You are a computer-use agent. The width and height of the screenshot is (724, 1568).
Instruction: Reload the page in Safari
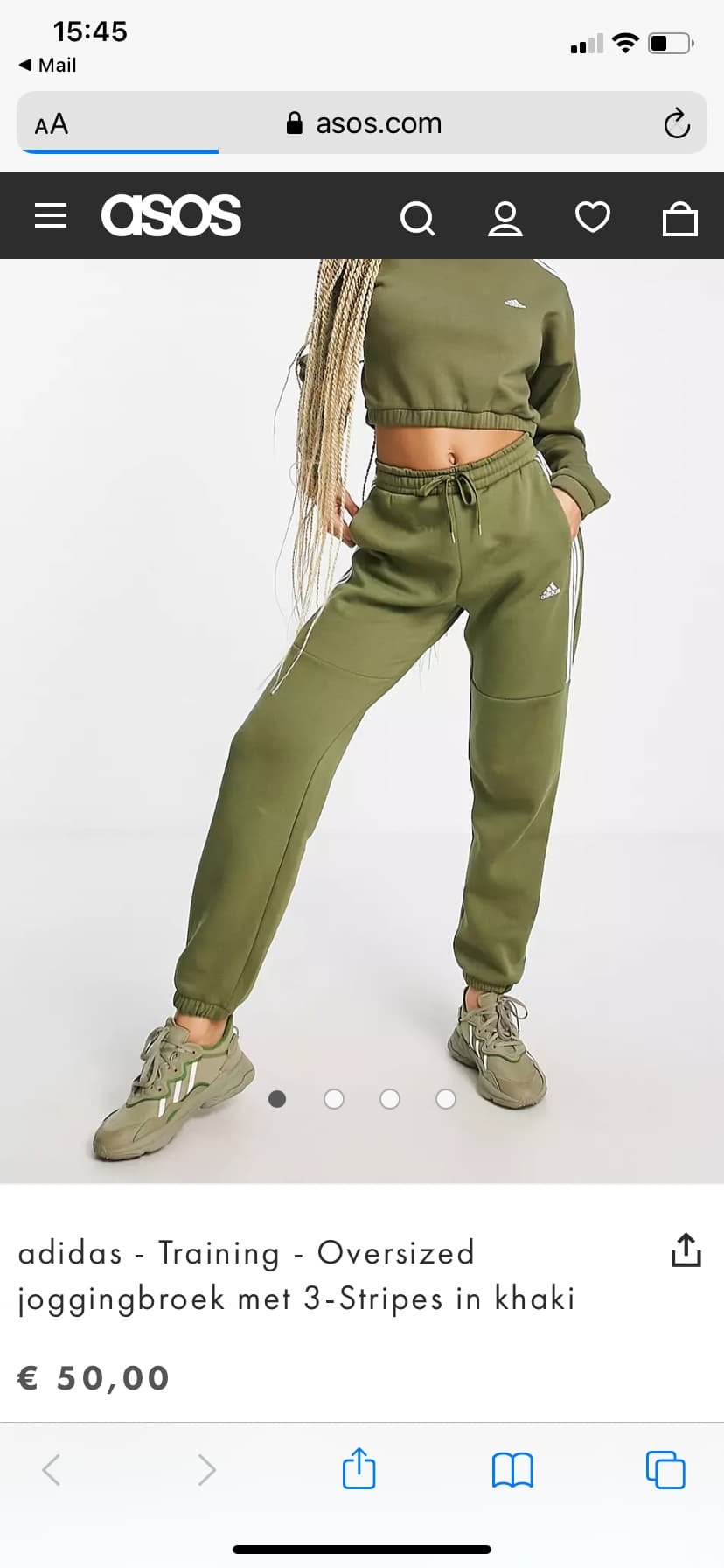pos(677,123)
